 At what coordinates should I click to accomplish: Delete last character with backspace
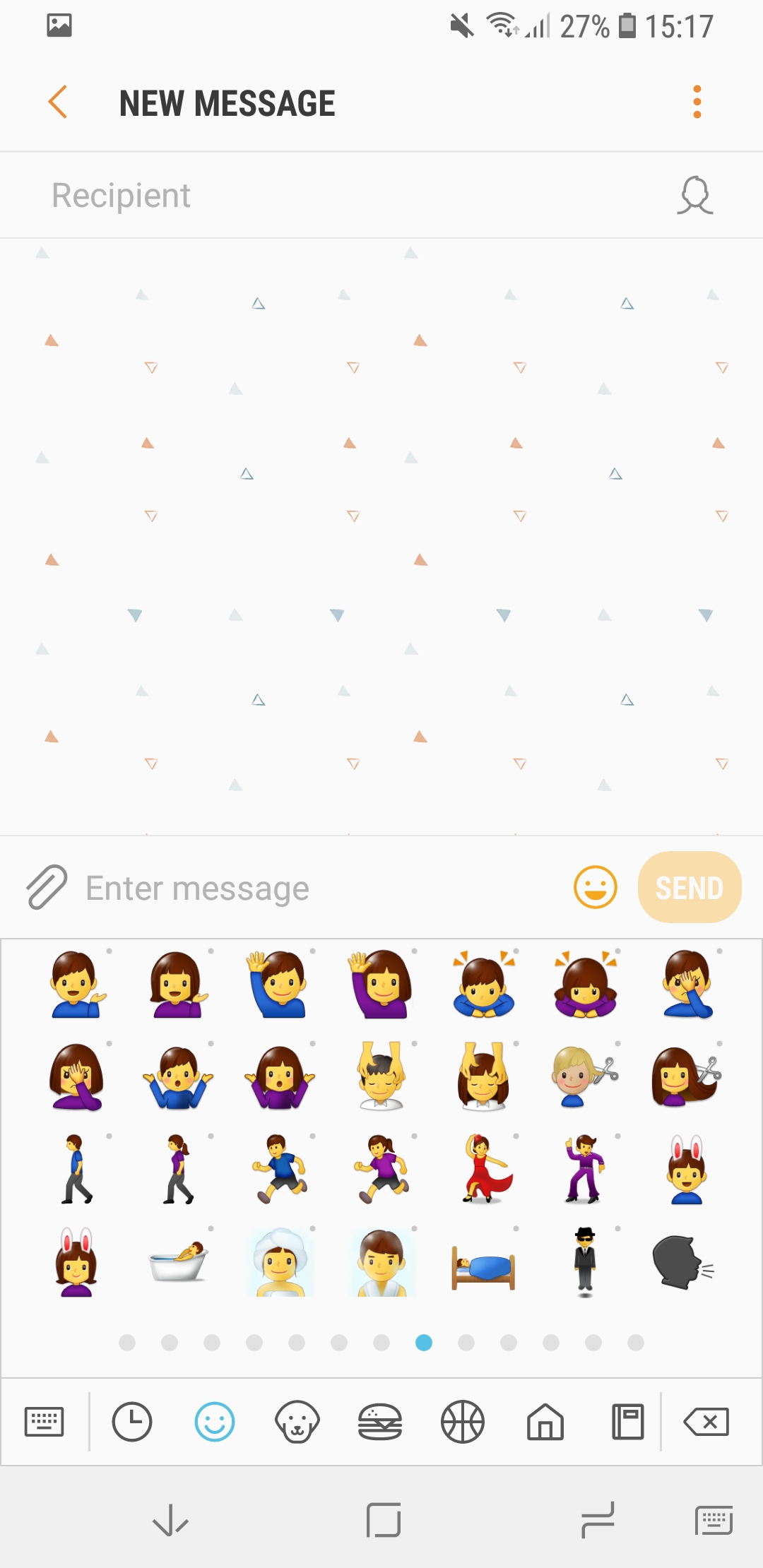(706, 1421)
